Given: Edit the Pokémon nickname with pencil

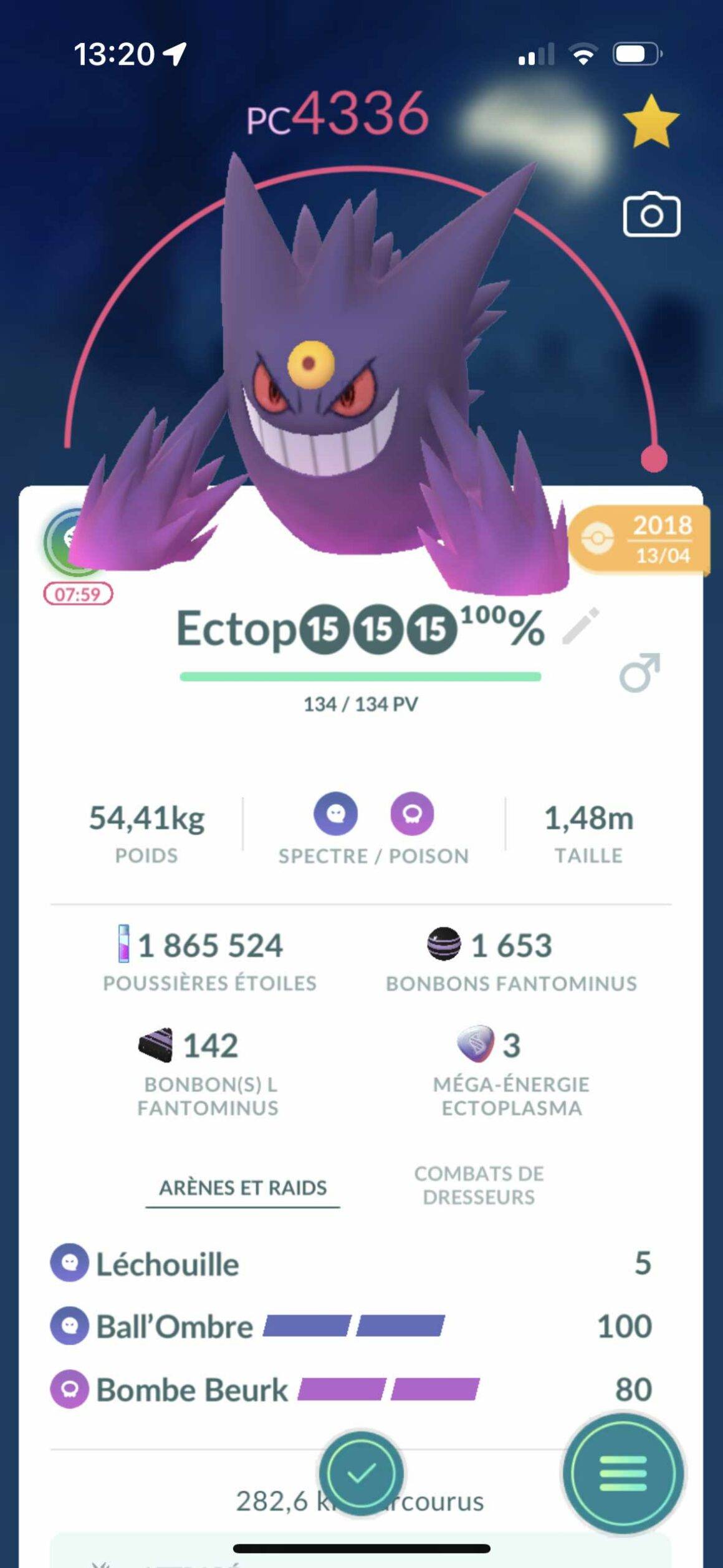Looking at the screenshot, I should 580,625.
